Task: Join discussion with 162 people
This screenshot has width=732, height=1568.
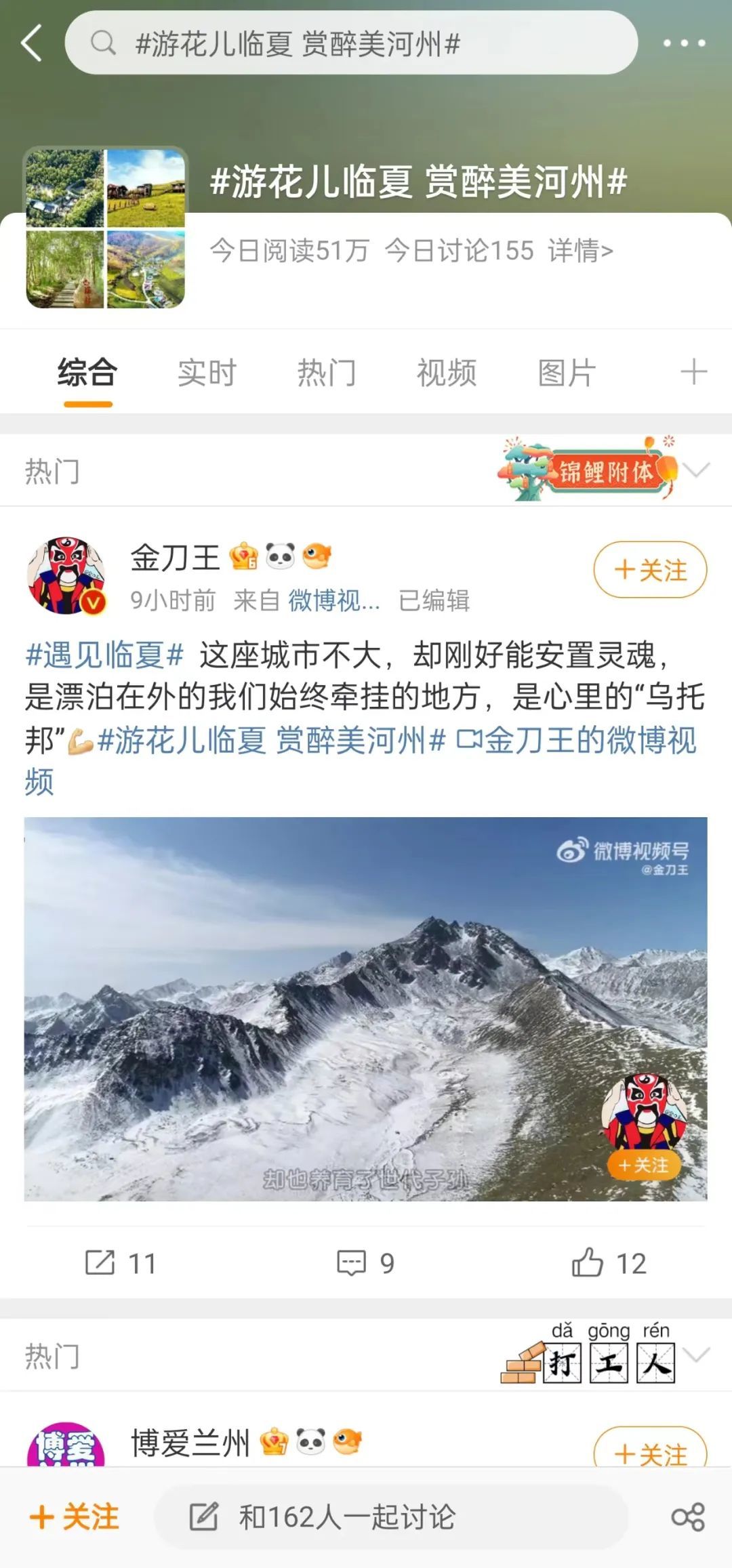Action: tap(390, 1517)
